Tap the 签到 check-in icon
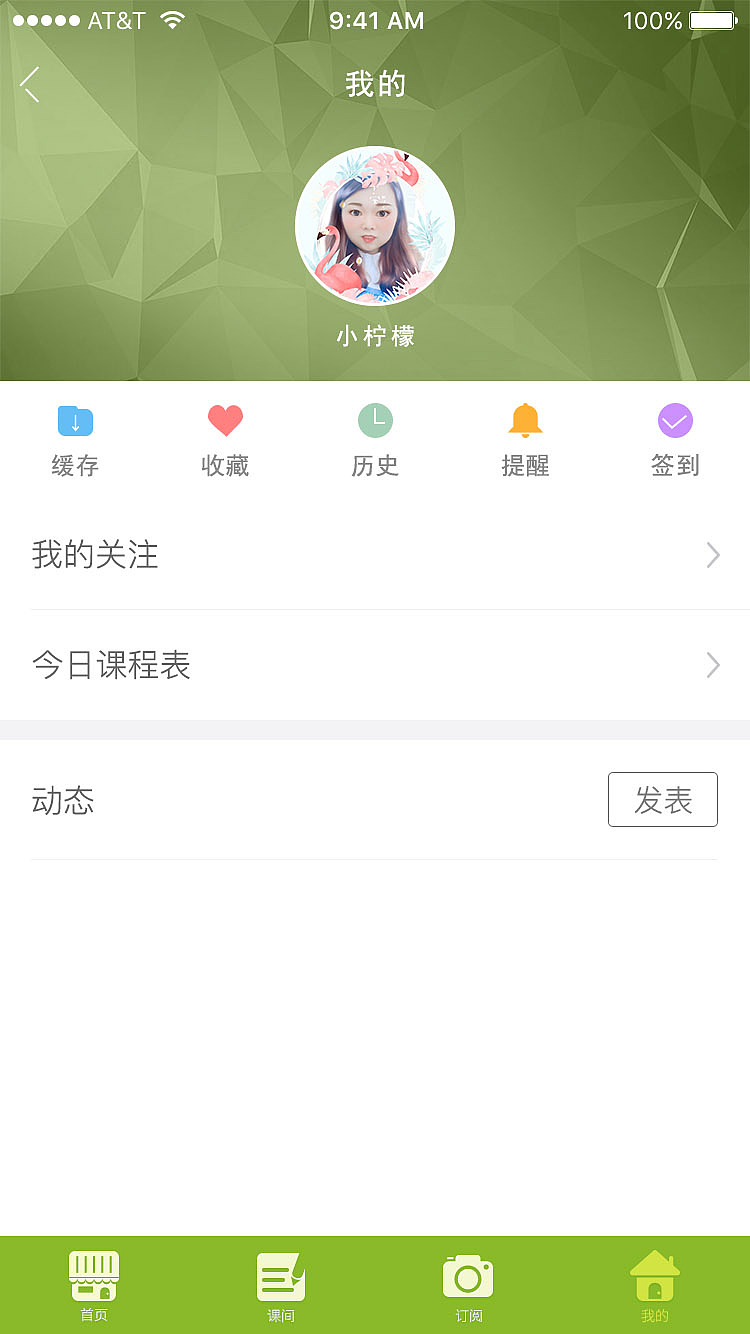 point(675,420)
